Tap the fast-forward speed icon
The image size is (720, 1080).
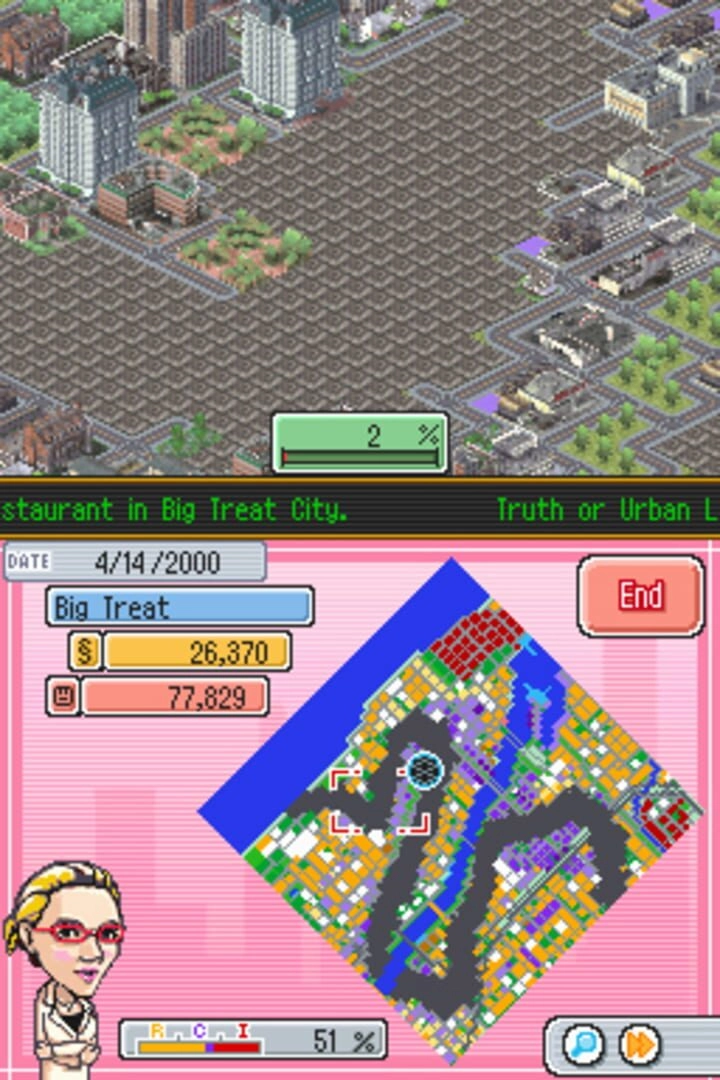point(640,1045)
